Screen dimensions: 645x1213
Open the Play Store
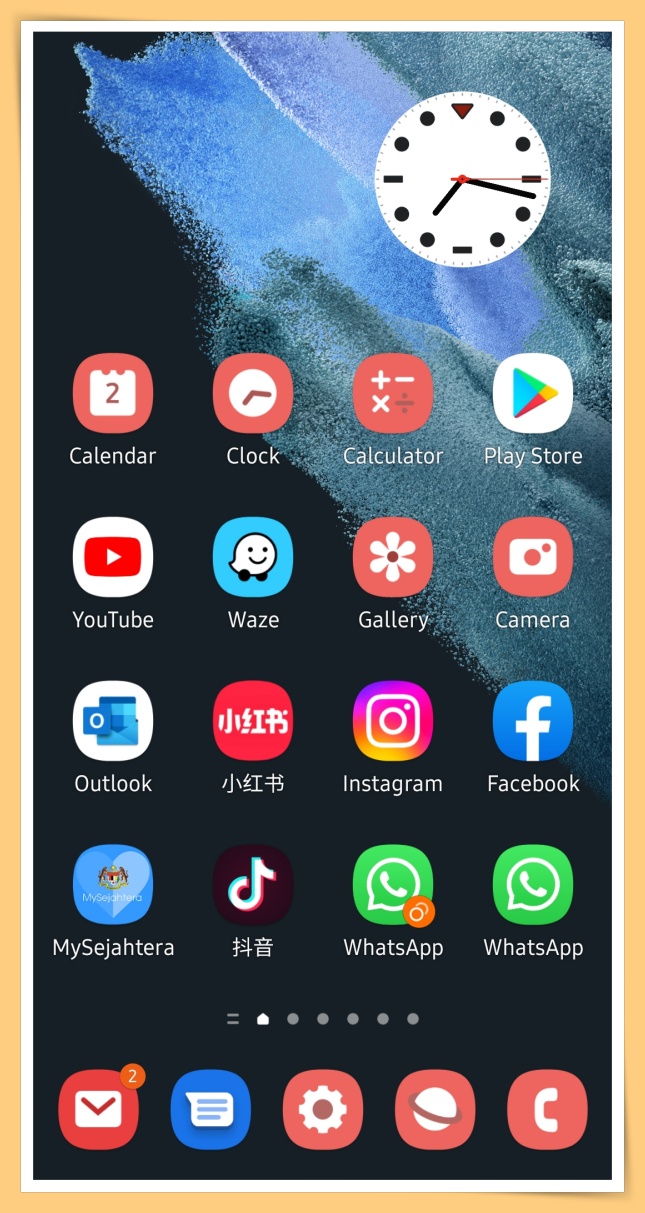(x=533, y=394)
